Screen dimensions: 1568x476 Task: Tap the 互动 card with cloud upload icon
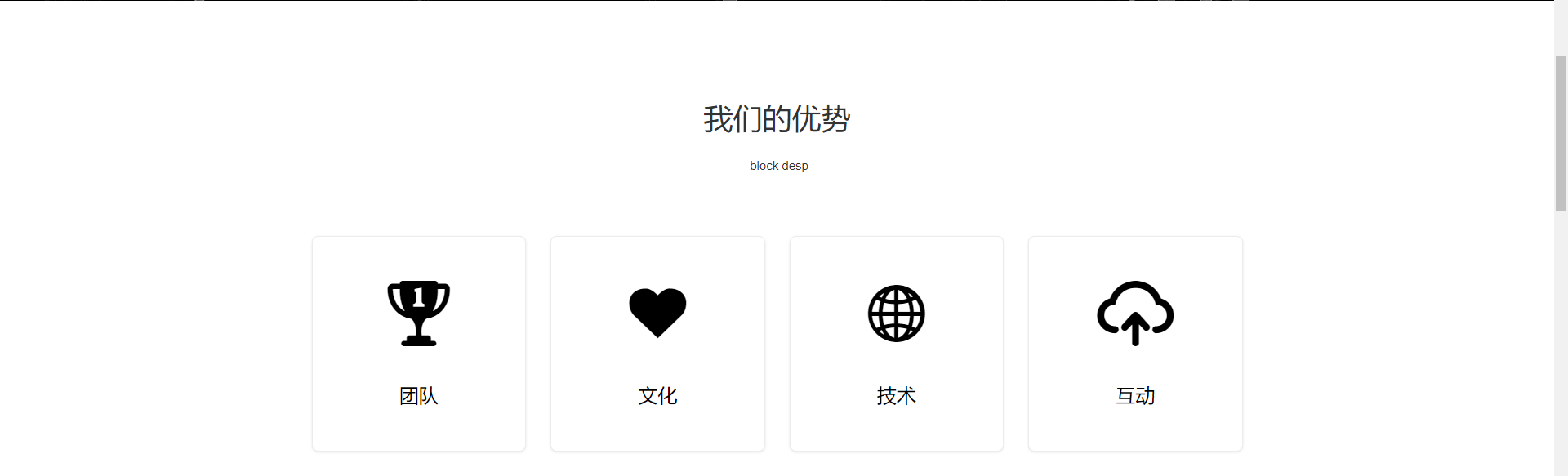[1135, 343]
